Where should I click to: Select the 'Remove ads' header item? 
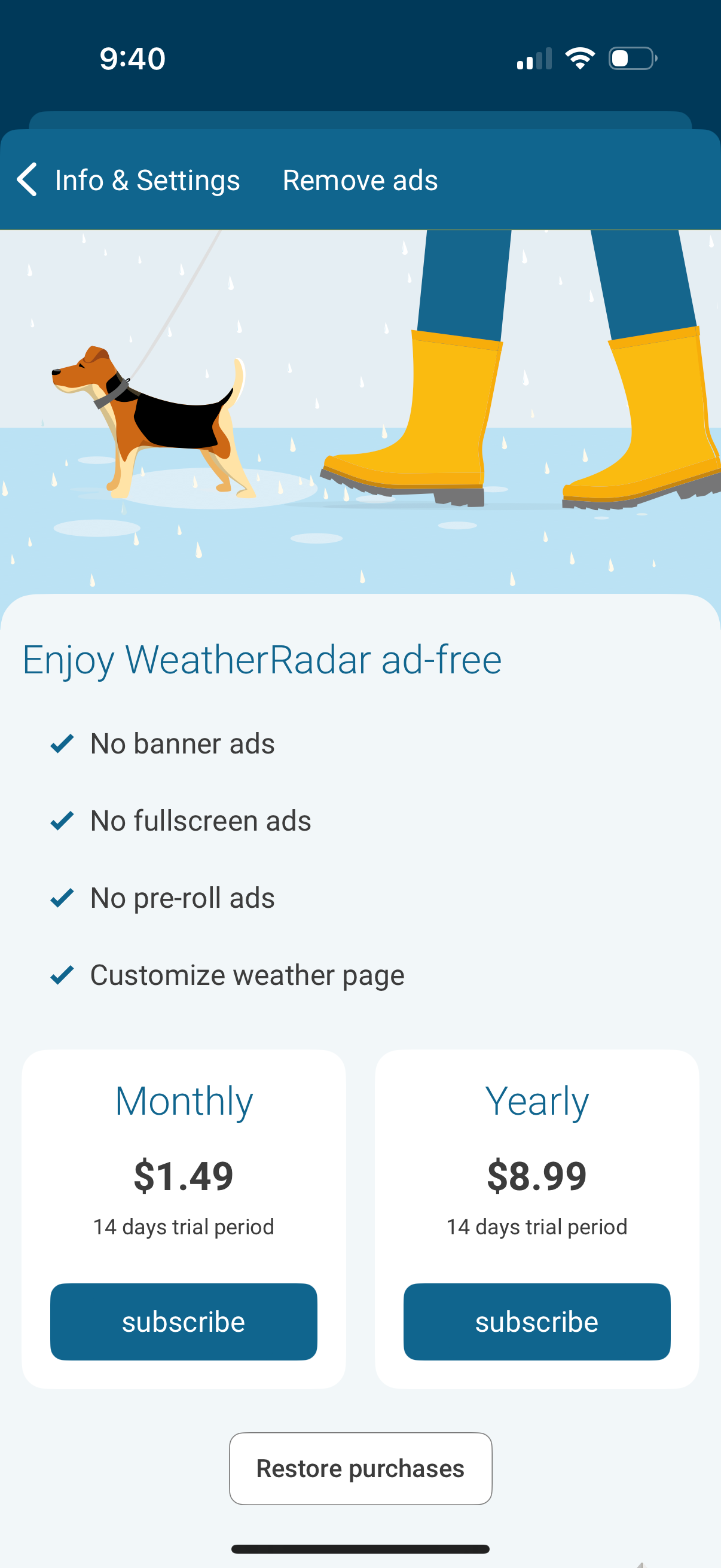pyautogui.click(x=359, y=179)
